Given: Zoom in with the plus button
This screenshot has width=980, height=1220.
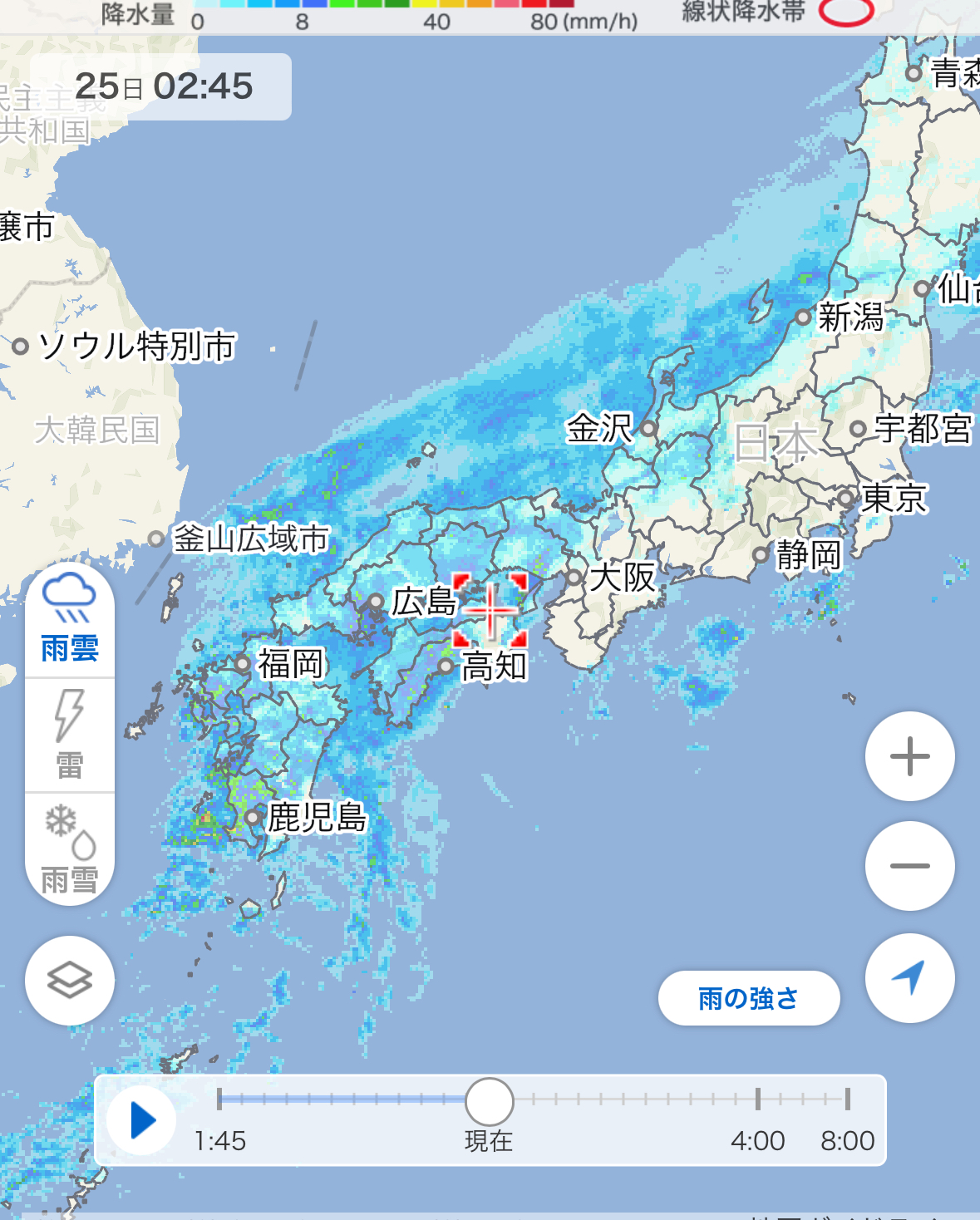Looking at the screenshot, I should click(x=909, y=756).
